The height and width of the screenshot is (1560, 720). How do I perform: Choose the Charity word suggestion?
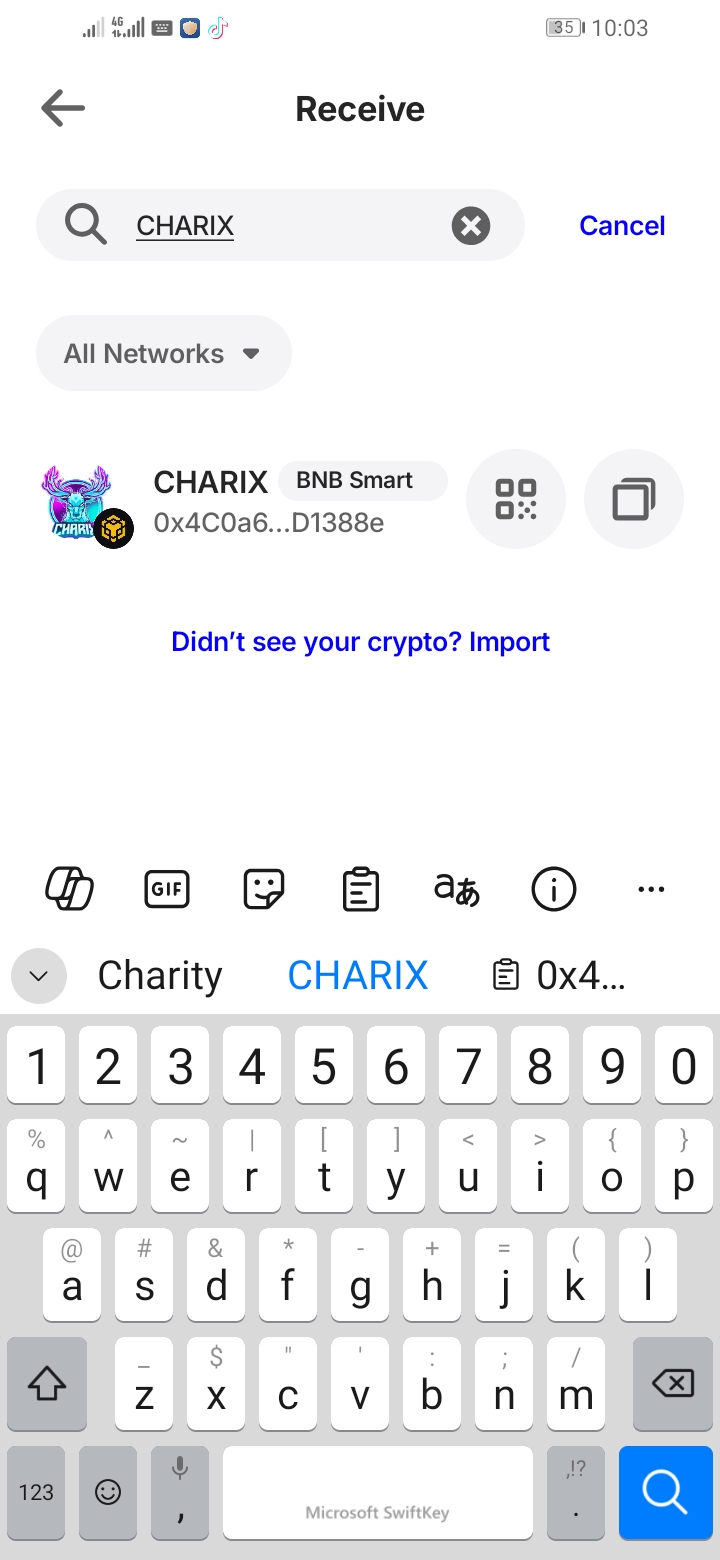[160, 975]
